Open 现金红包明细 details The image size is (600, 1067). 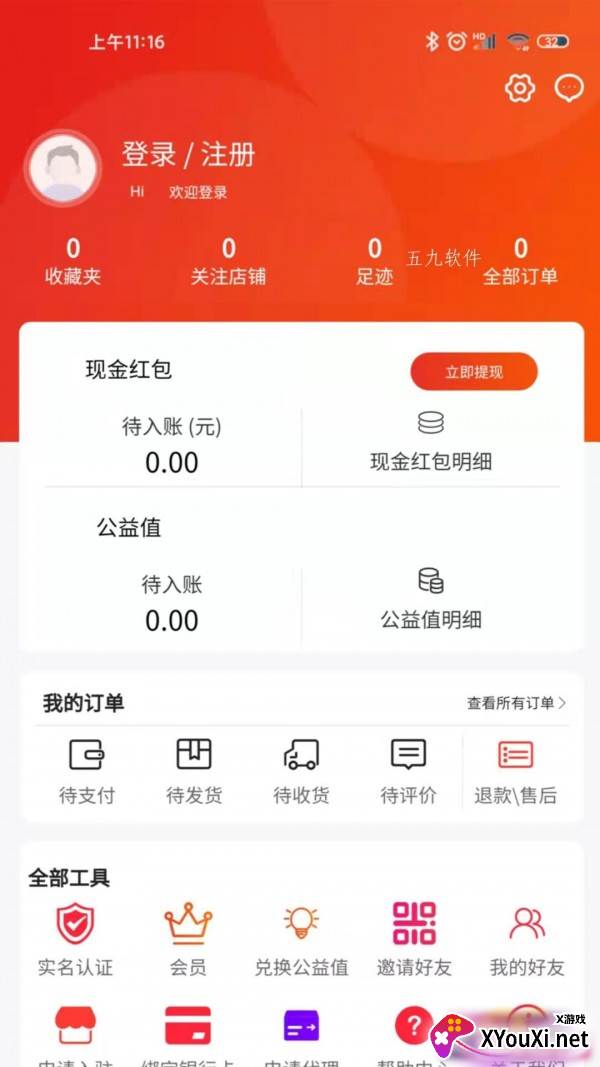(431, 442)
